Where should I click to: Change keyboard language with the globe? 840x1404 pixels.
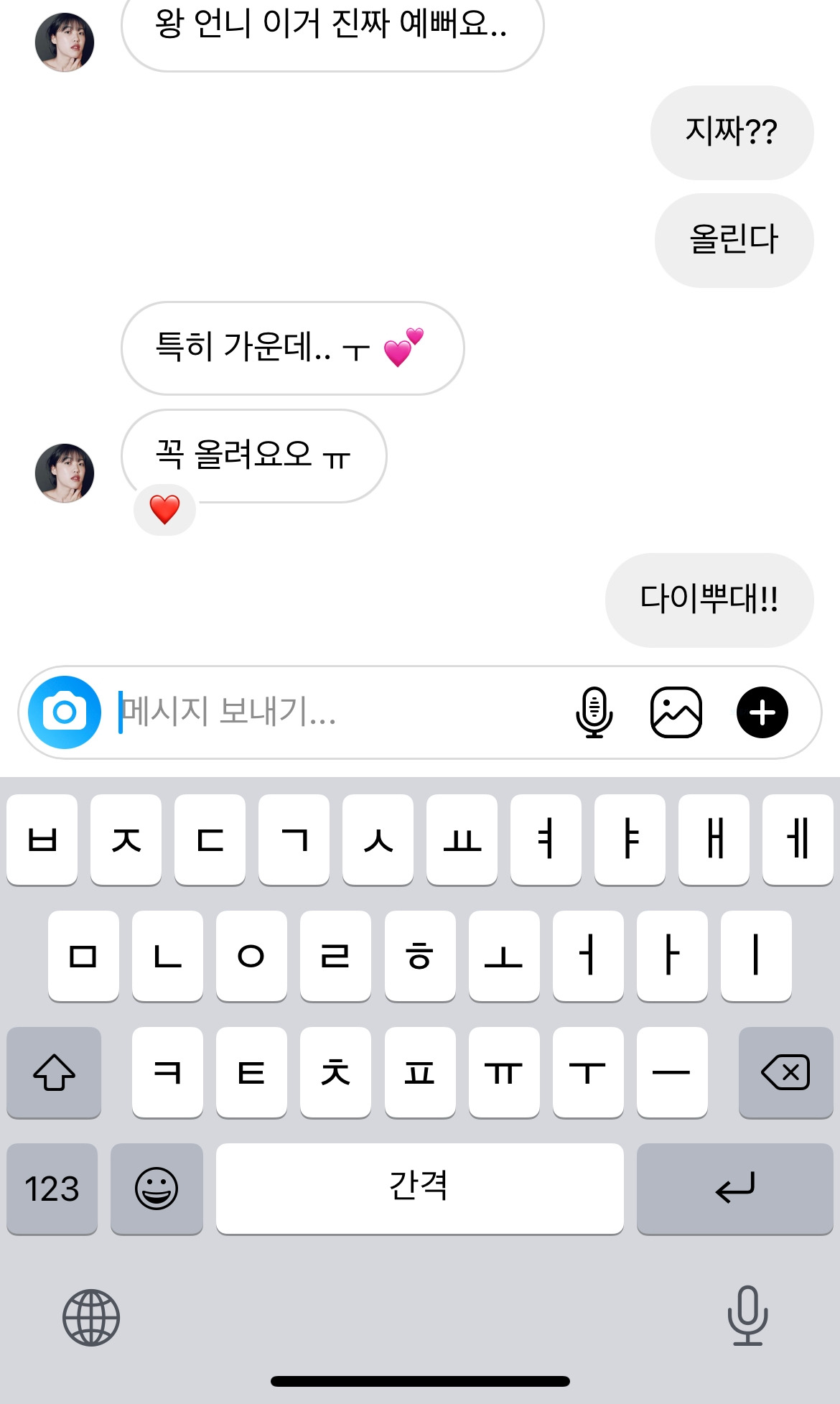coord(91,1317)
